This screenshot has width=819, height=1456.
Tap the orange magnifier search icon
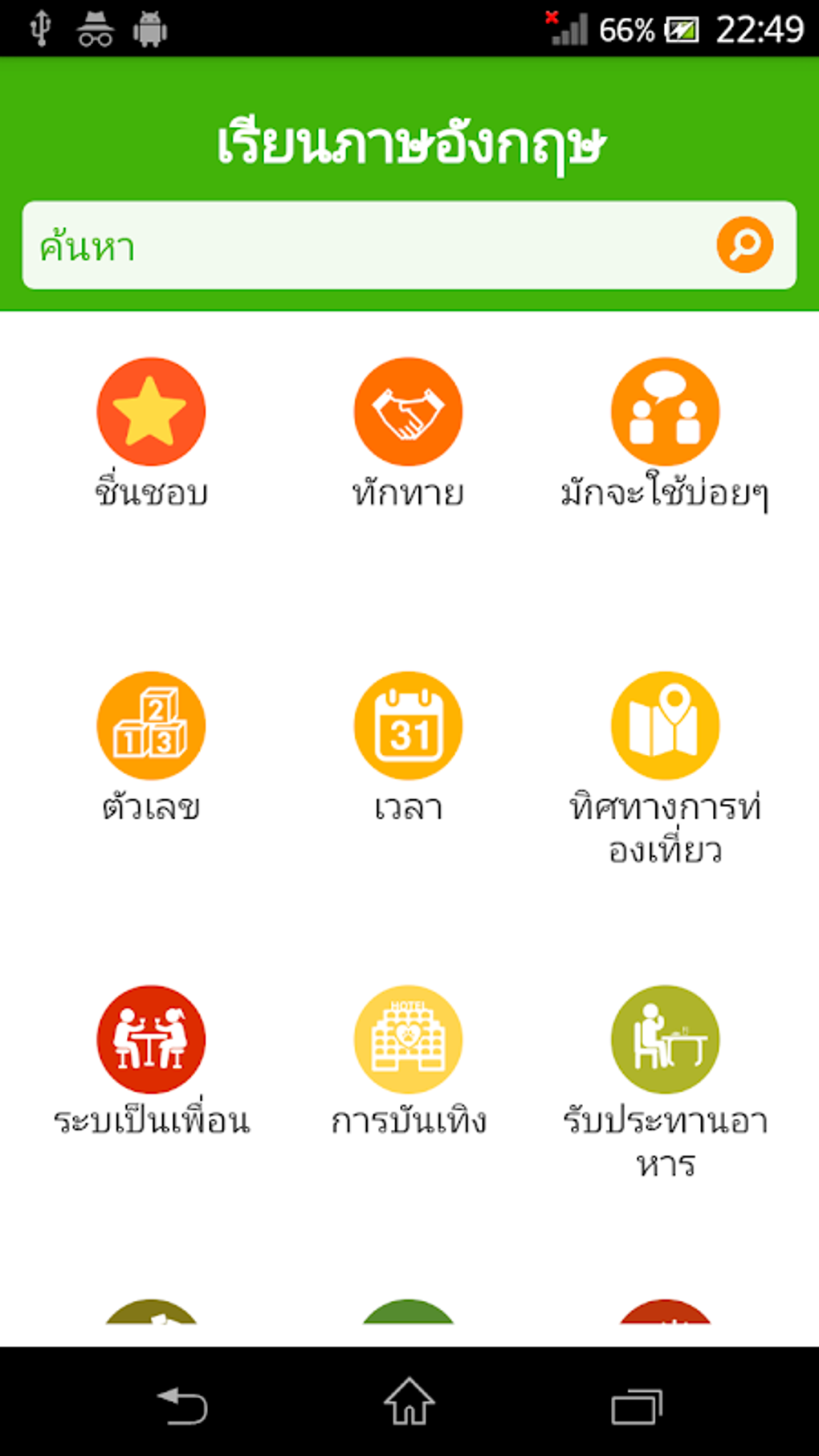coord(744,244)
